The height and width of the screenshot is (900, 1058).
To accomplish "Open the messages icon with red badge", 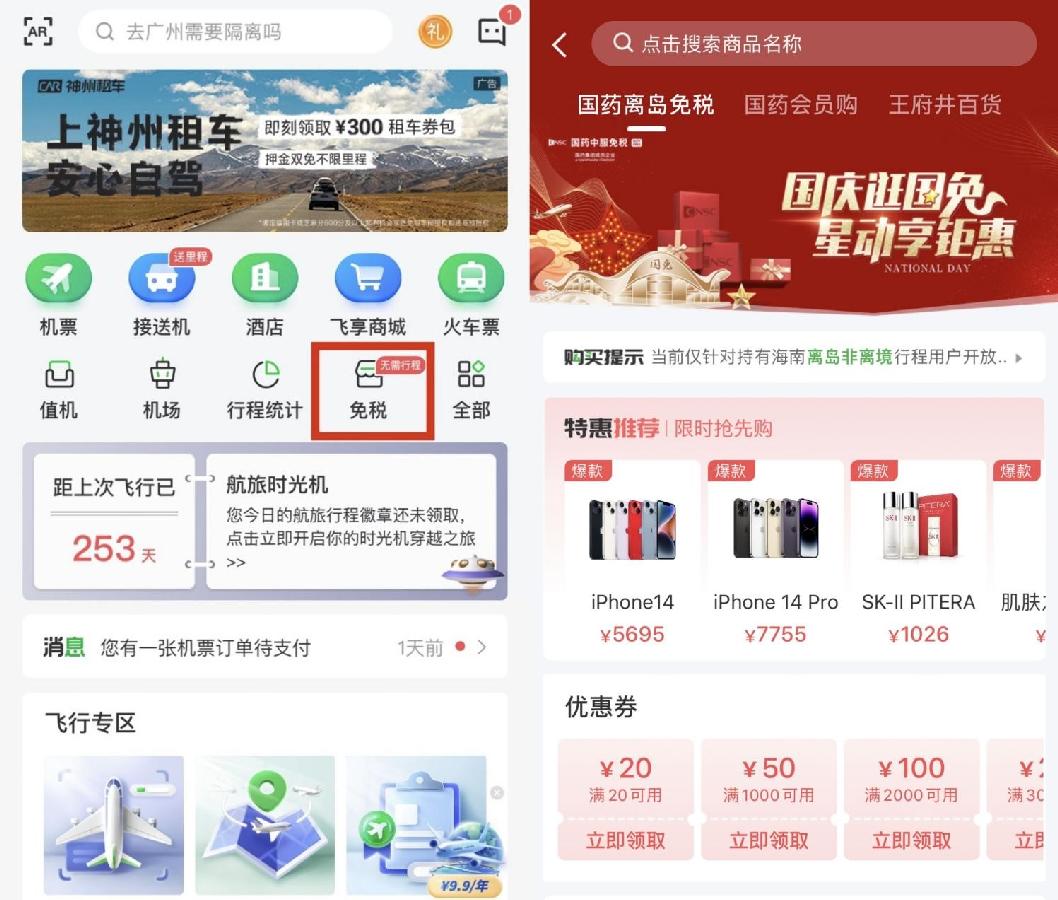I will (492, 32).
